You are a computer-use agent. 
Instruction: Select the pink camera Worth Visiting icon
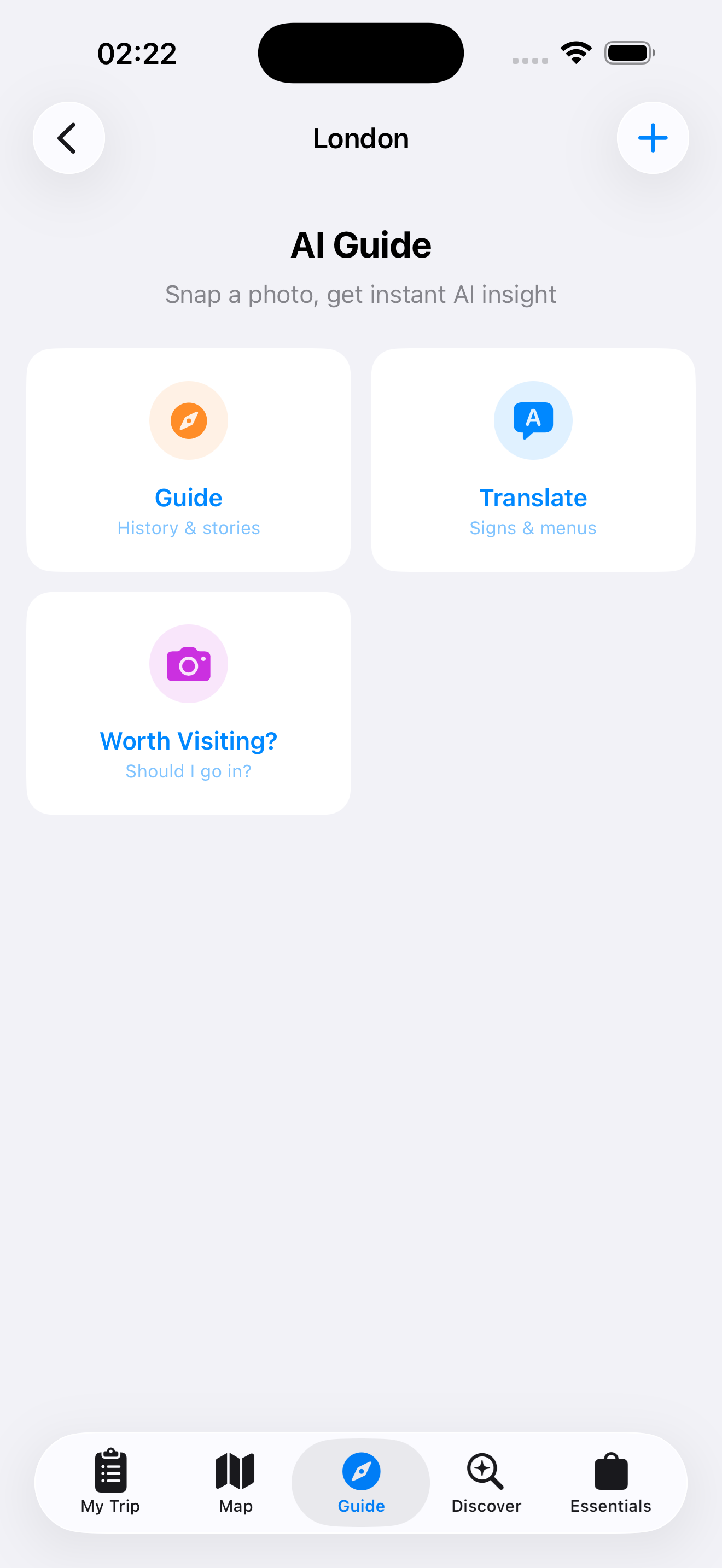point(188,664)
